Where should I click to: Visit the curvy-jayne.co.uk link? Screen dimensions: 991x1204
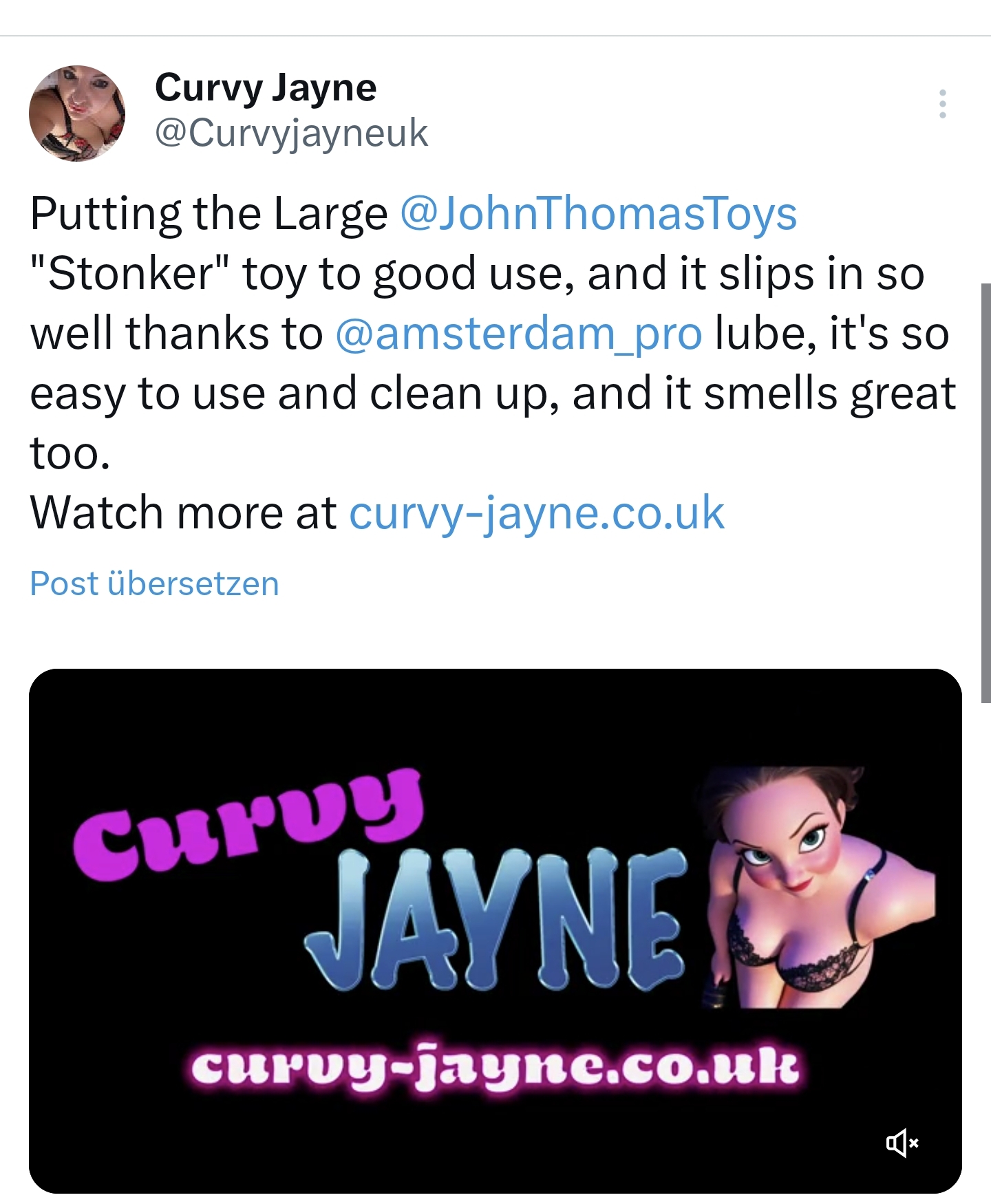click(x=536, y=513)
